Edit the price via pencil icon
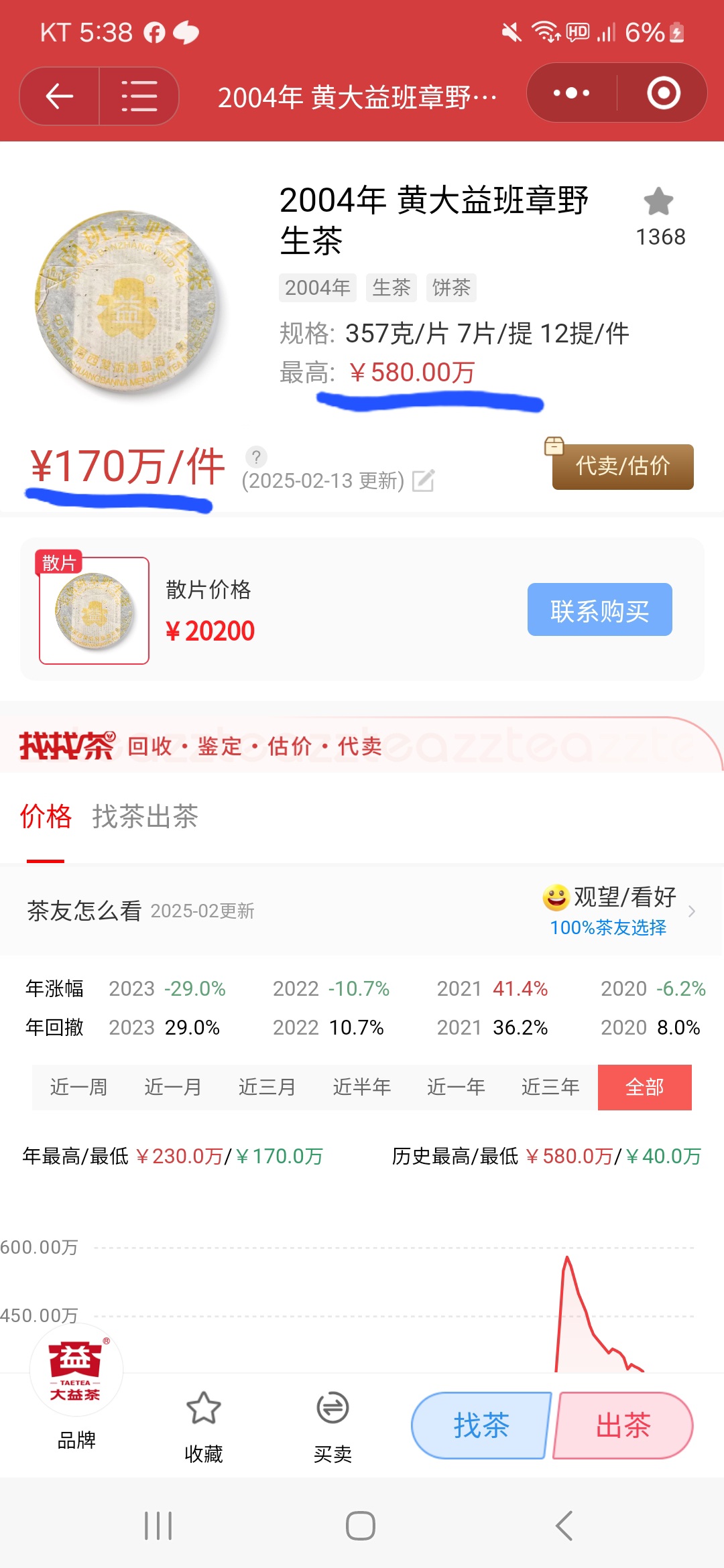This screenshot has height=1568, width=724. [x=423, y=480]
